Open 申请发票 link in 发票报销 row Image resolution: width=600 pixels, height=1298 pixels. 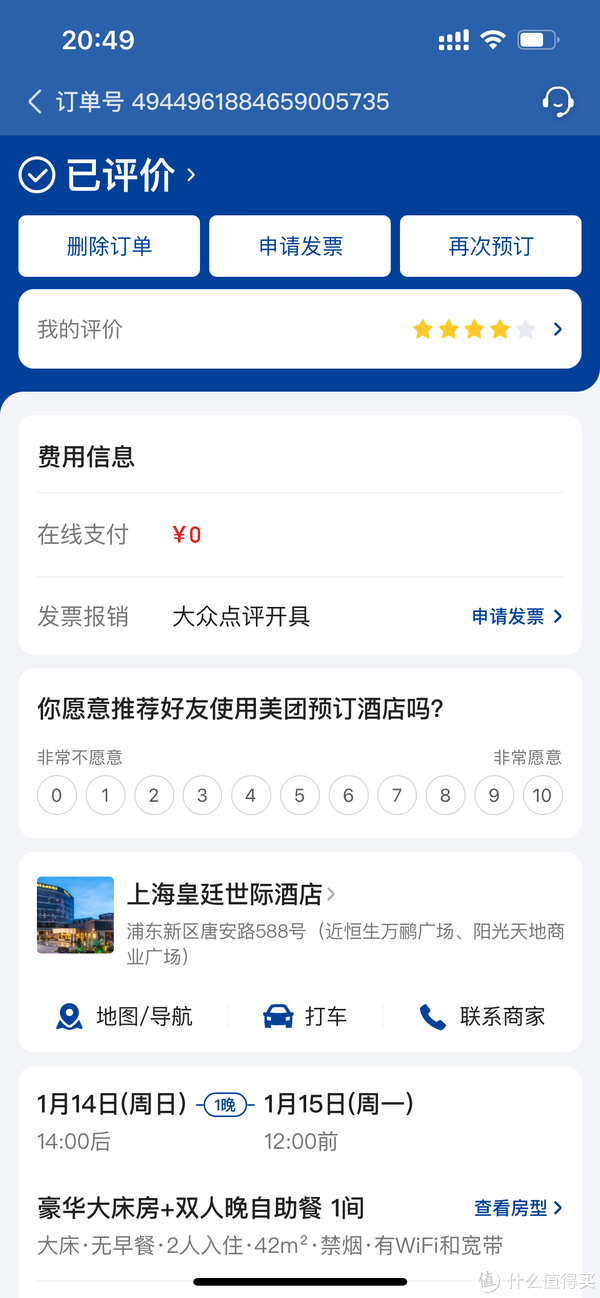[x=516, y=617]
